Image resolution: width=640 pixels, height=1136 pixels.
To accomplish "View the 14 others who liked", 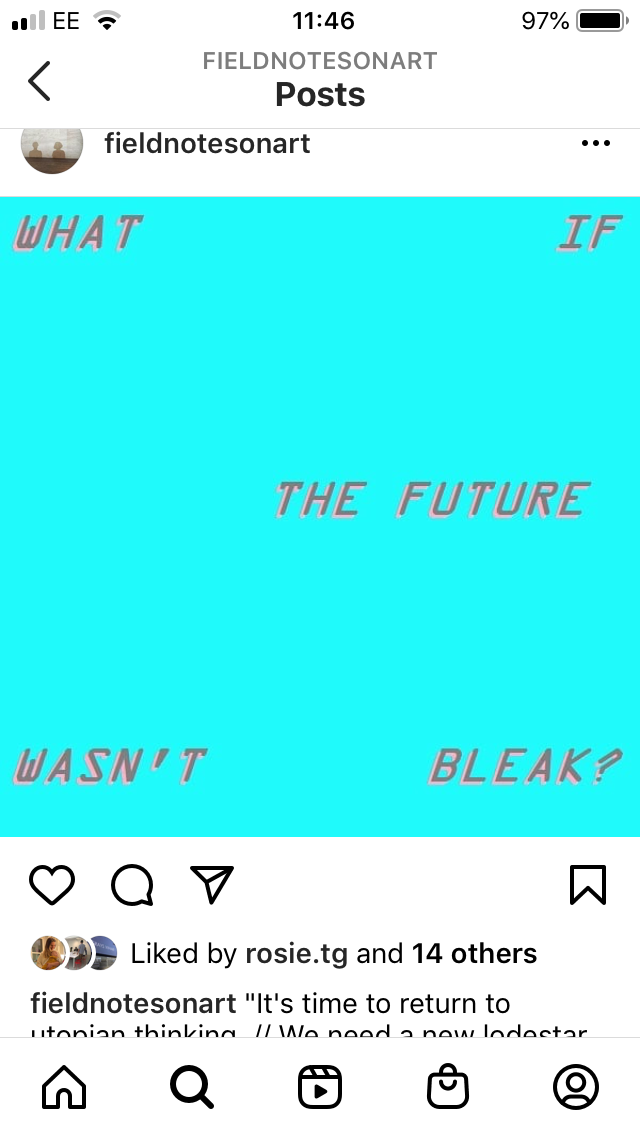I will (x=474, y=954).
